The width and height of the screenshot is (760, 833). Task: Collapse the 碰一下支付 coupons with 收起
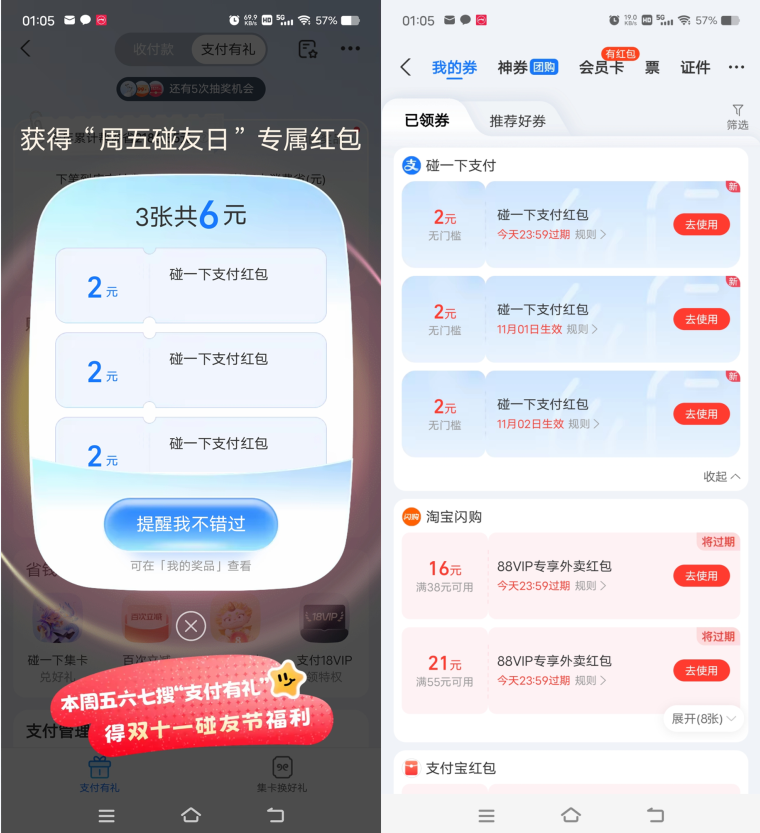pyautogui.click(x=721, y=476)
